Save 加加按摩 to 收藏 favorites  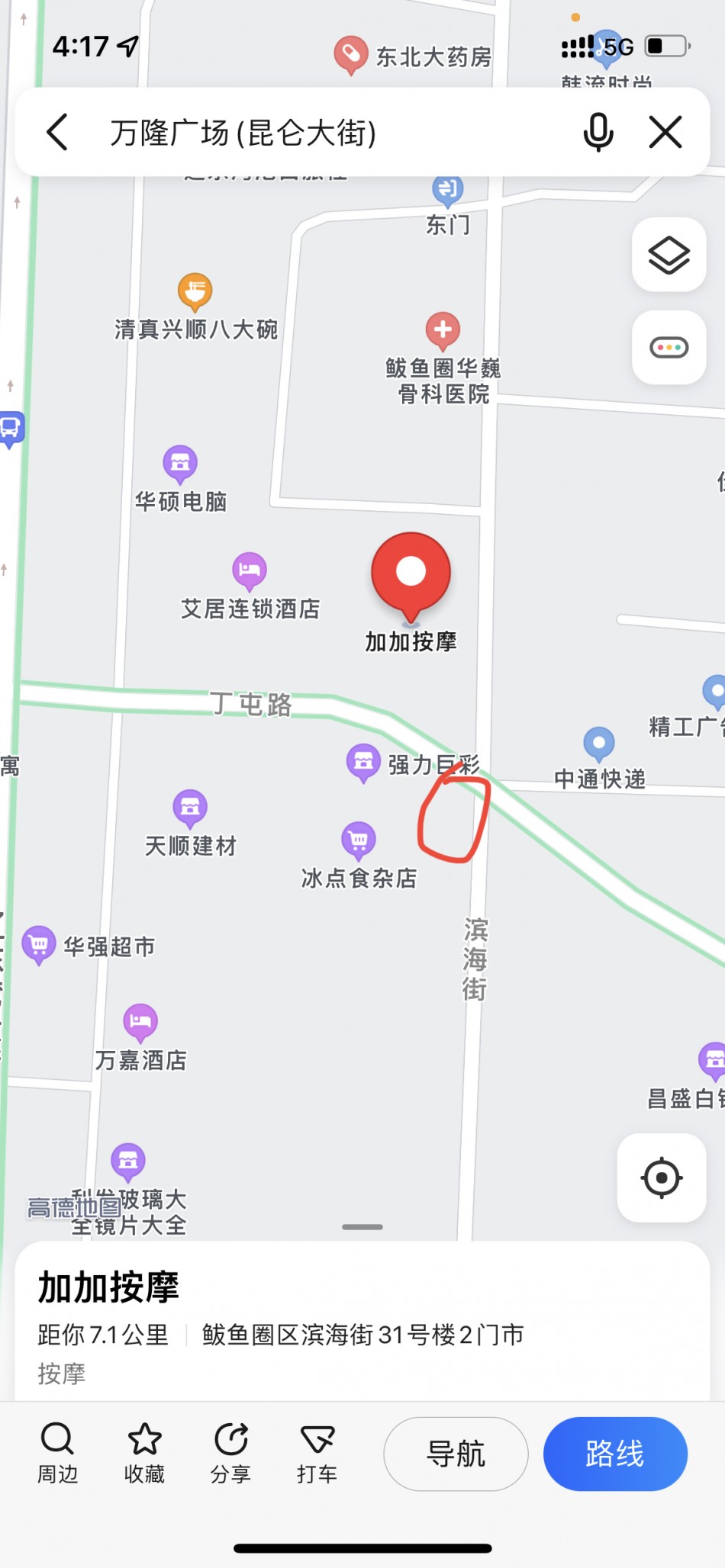pos(144,1452)
